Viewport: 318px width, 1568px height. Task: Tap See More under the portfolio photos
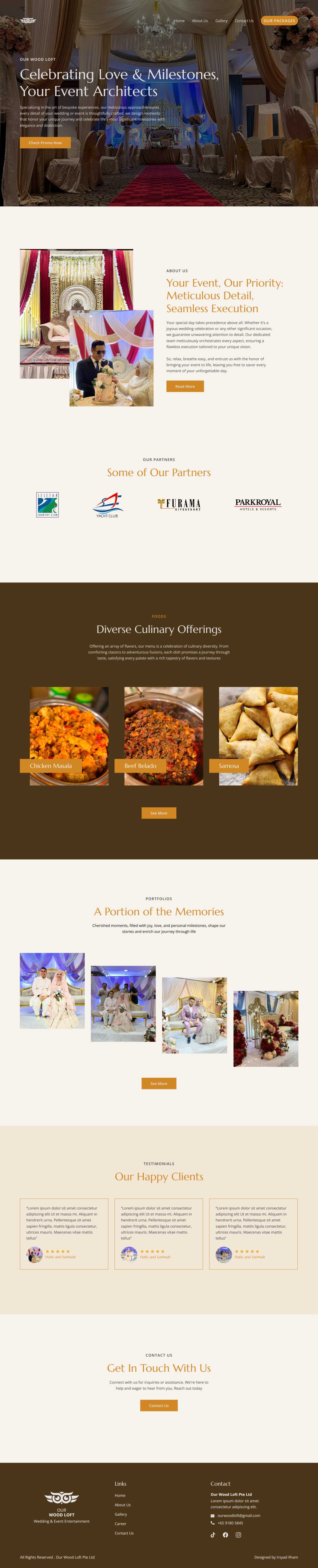(x=158, y=1083)
